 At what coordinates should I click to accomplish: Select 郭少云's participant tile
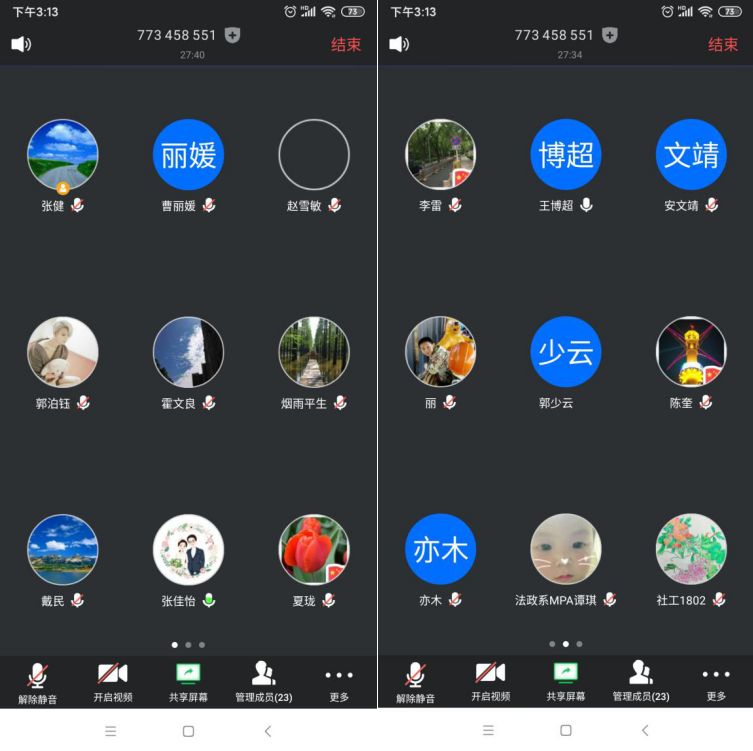tap(566, 352)
